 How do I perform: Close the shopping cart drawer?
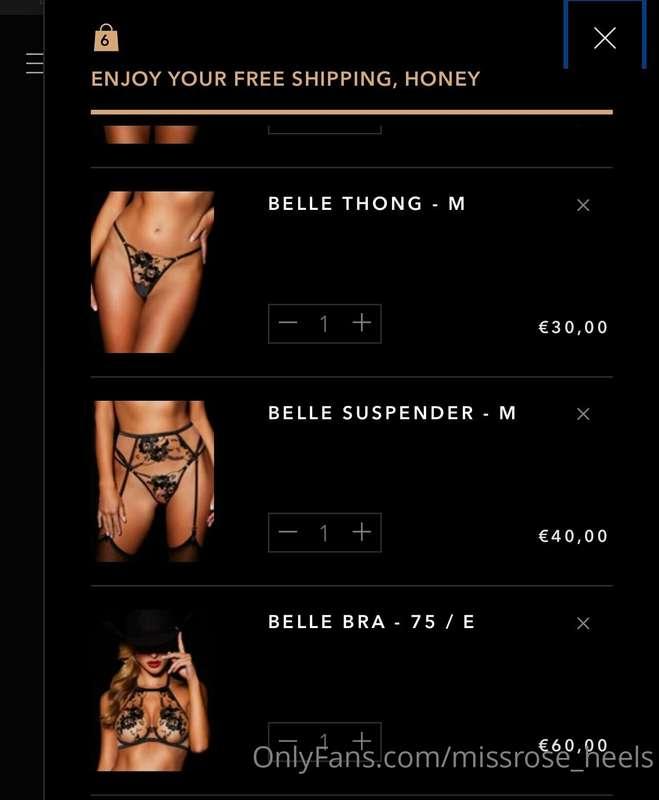coord(604,38)
